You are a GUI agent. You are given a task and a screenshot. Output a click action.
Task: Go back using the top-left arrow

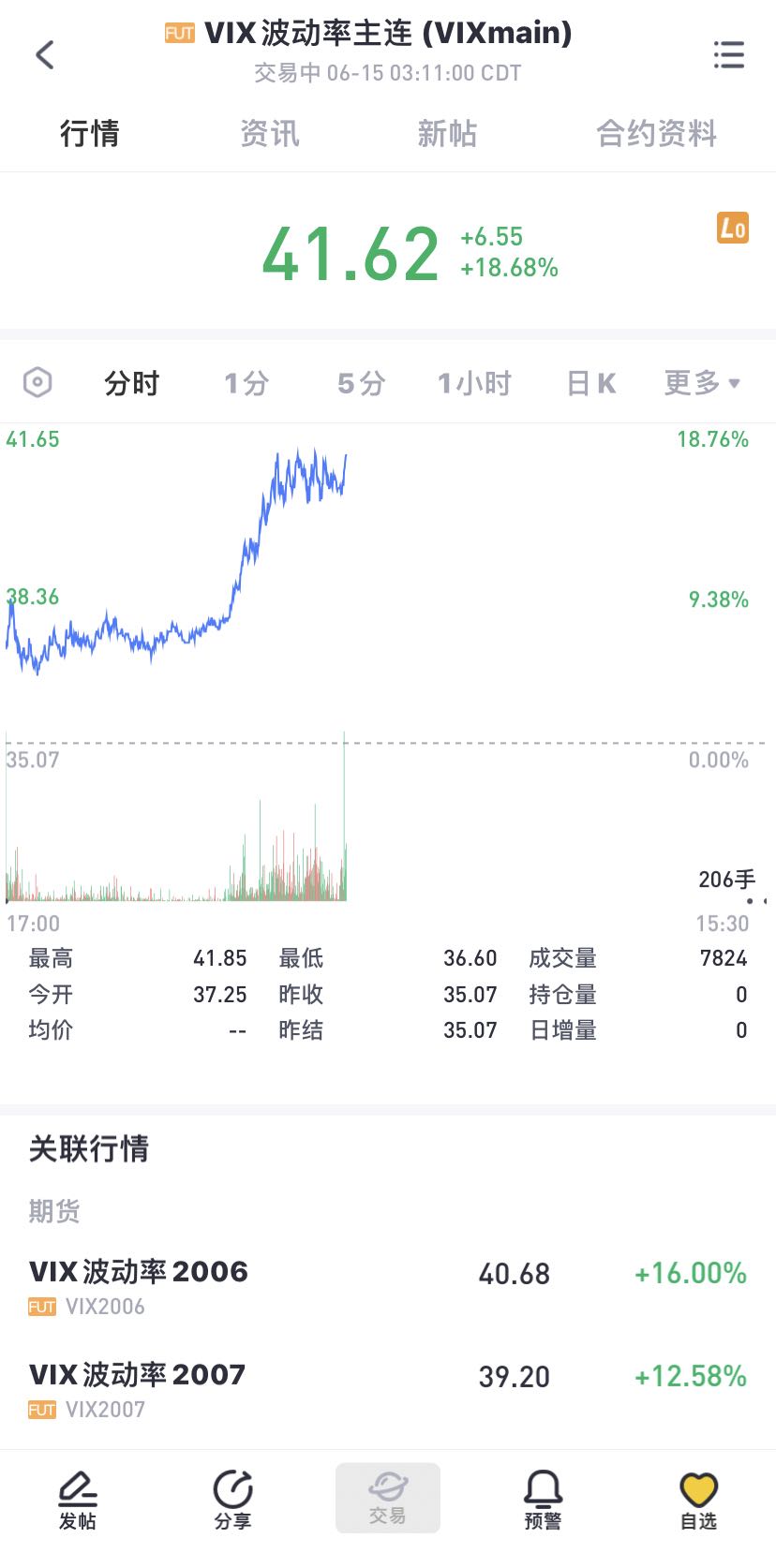(44, 54)
